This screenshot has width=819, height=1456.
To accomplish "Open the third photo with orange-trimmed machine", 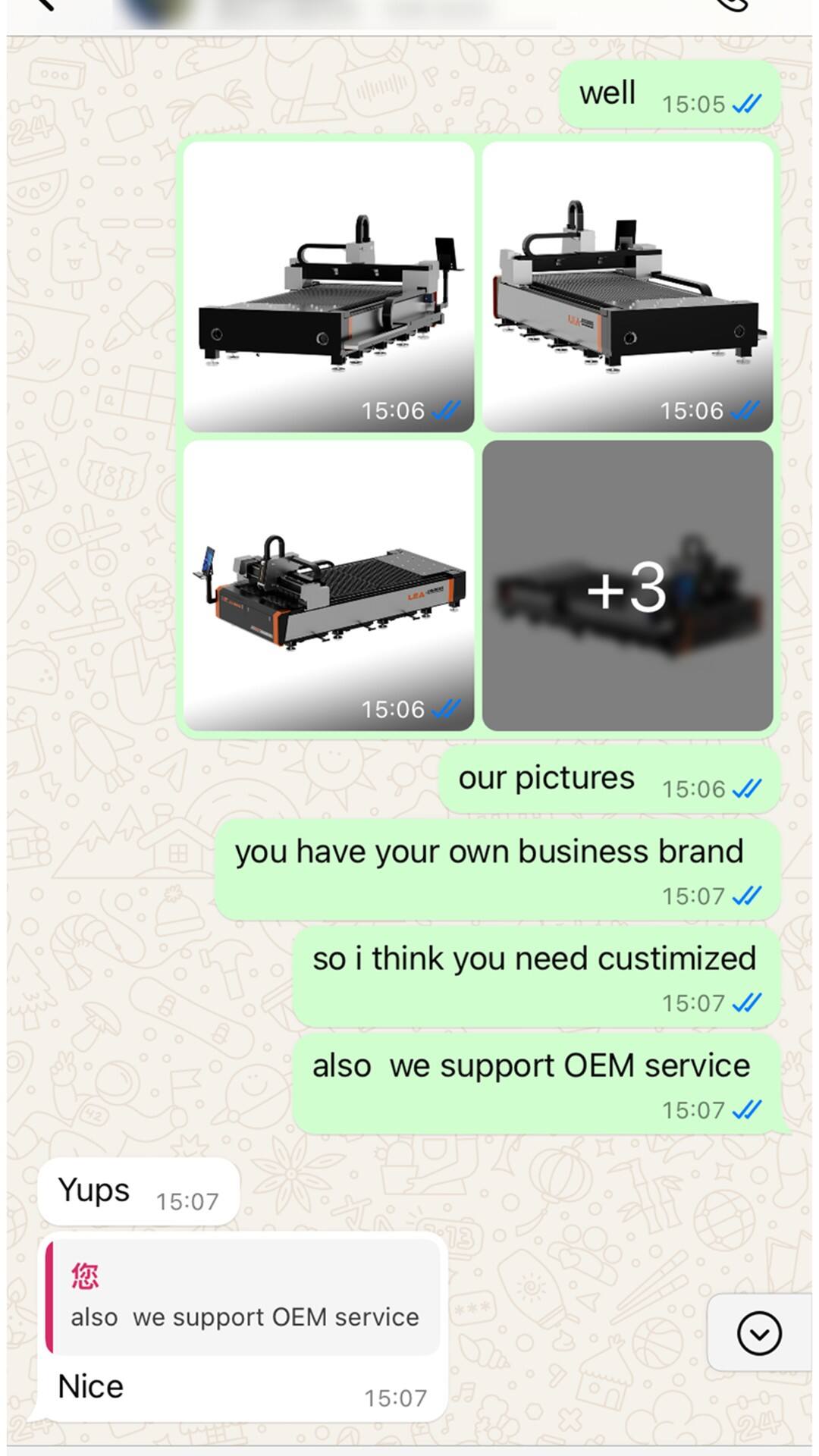I will click(328, 585).
